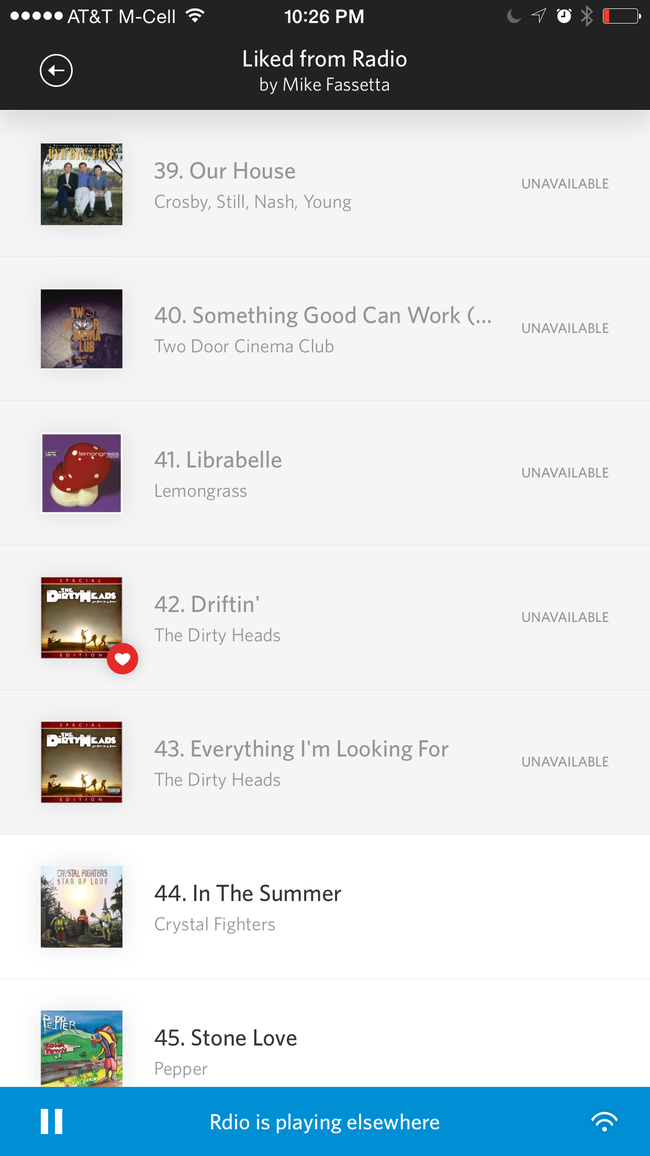
Task: Open the Rdio is playing elsewhere bar
Action: coord(325,1122)
